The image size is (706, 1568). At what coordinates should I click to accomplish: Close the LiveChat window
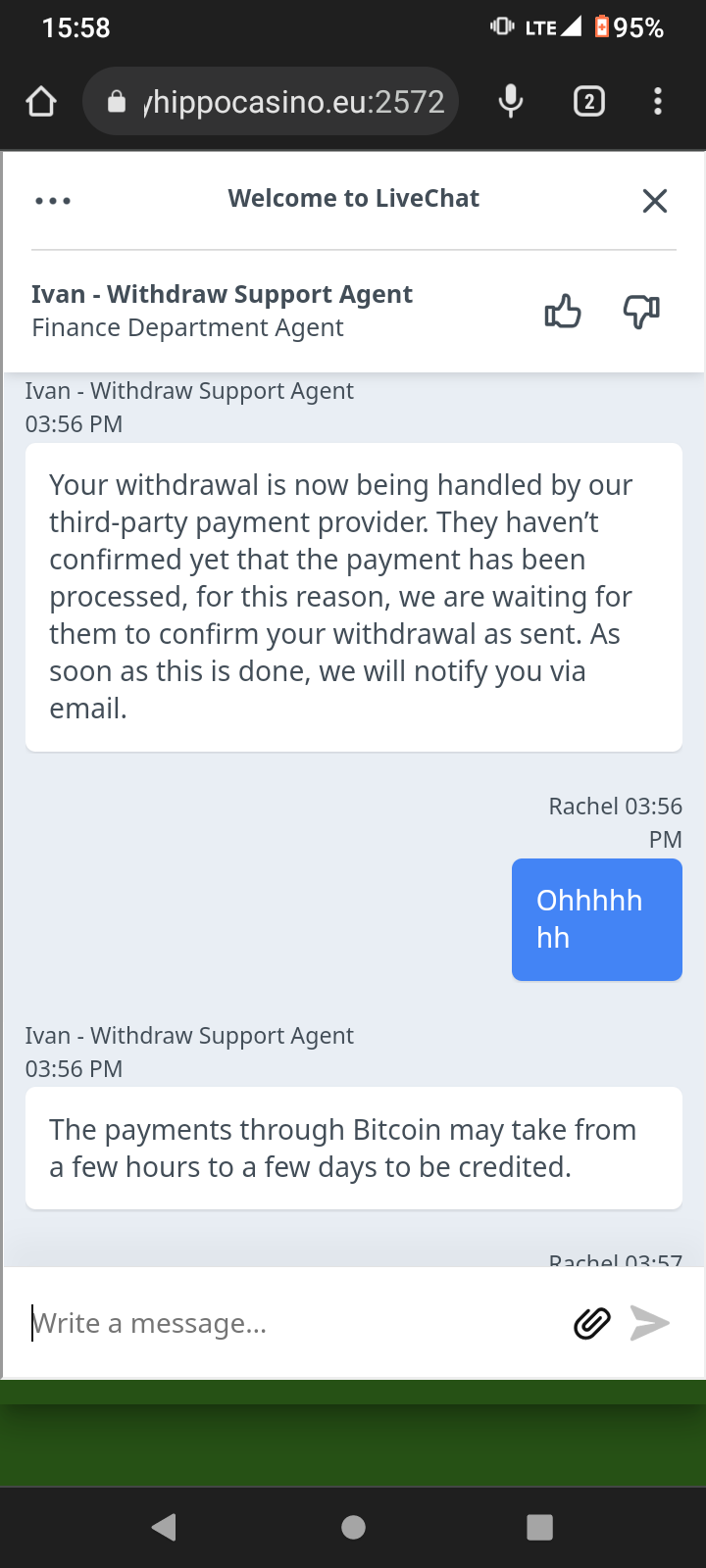[x=654, y=201]
